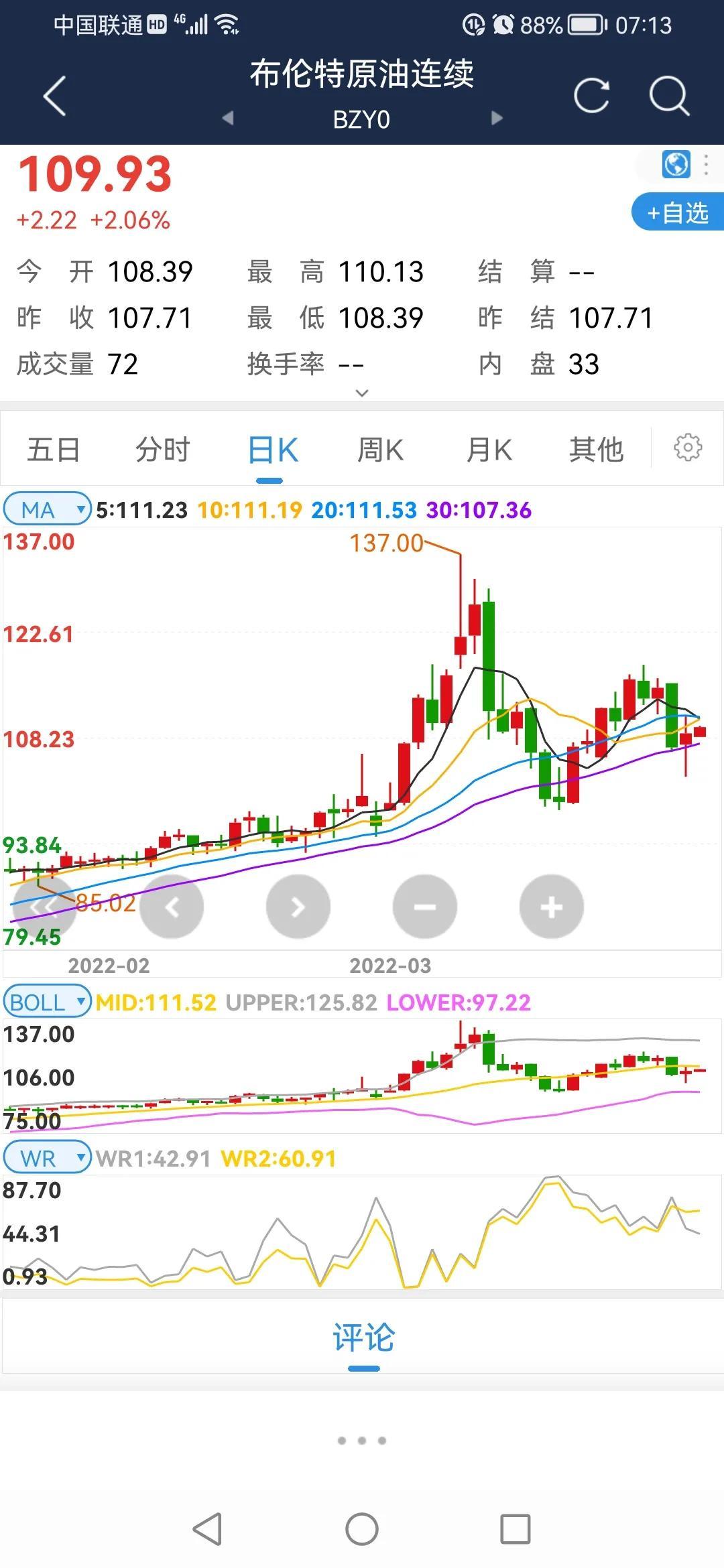The height and width of the screenshot is (1568, 724).
Task: Expand more quote details chevron
Action: [x=362, y=393]
